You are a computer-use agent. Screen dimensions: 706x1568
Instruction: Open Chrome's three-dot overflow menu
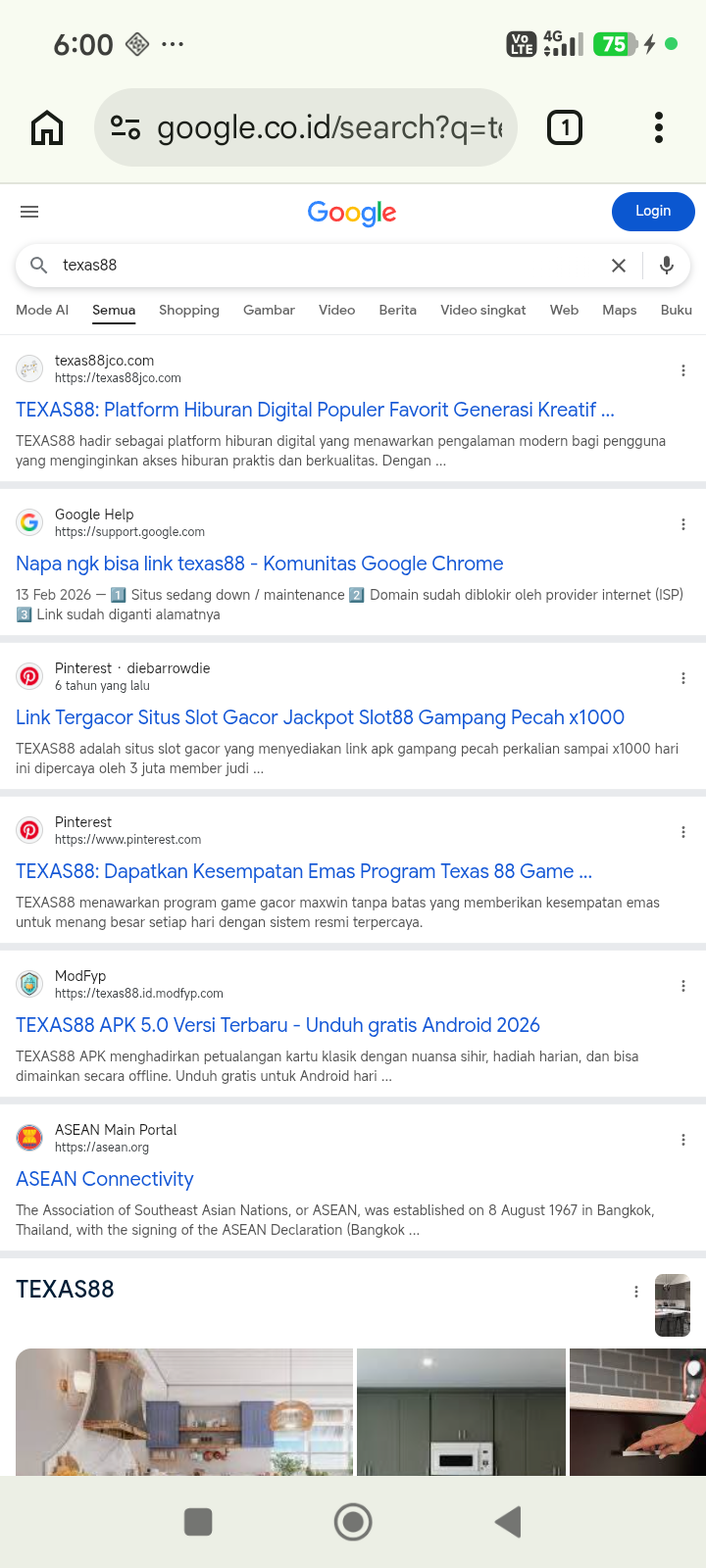[659, 127]
